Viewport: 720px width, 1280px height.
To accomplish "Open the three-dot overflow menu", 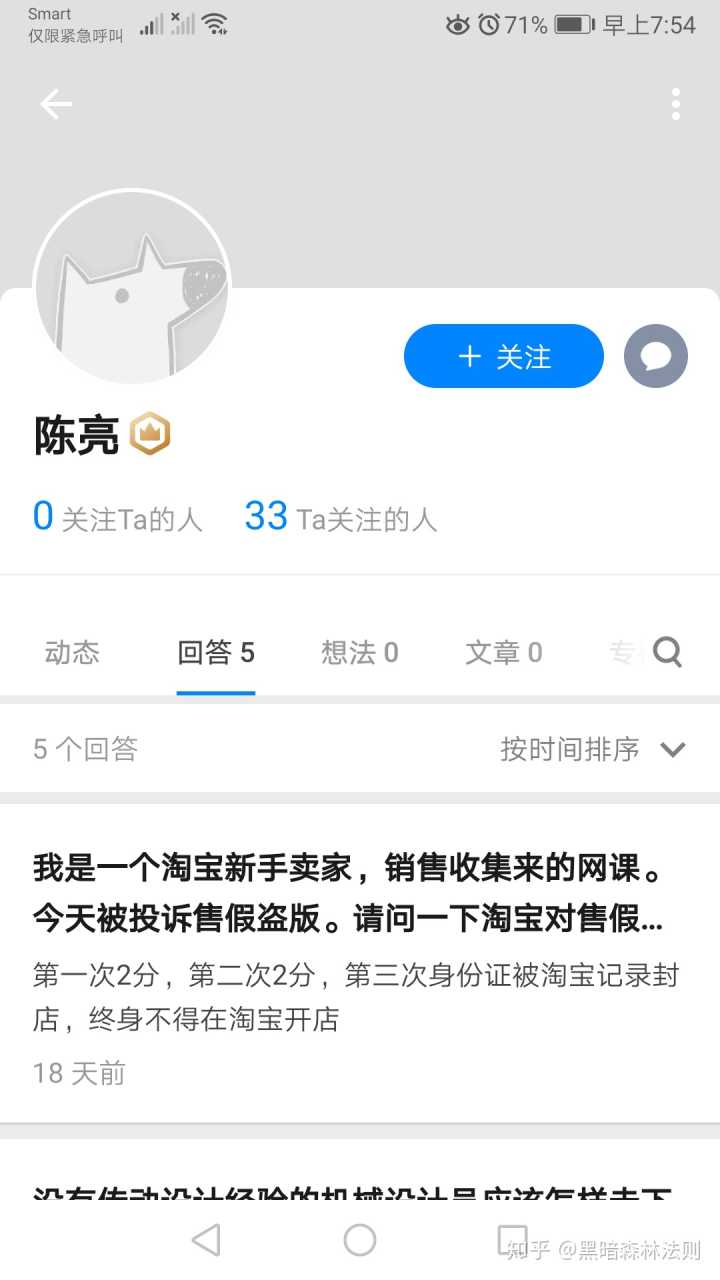I will tap(676, 104).
